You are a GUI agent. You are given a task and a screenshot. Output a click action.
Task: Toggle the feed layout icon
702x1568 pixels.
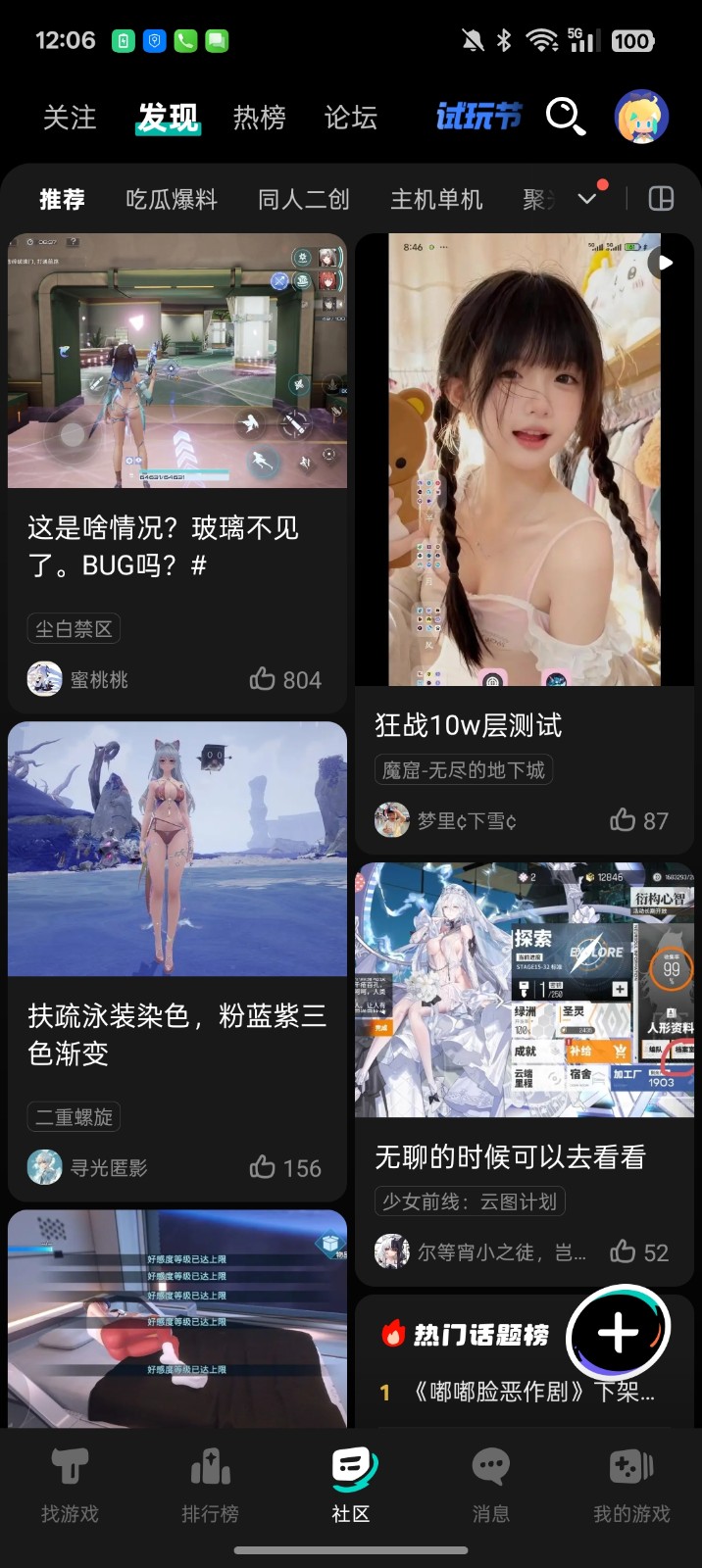pyautogui.click(x=662, y=199)
